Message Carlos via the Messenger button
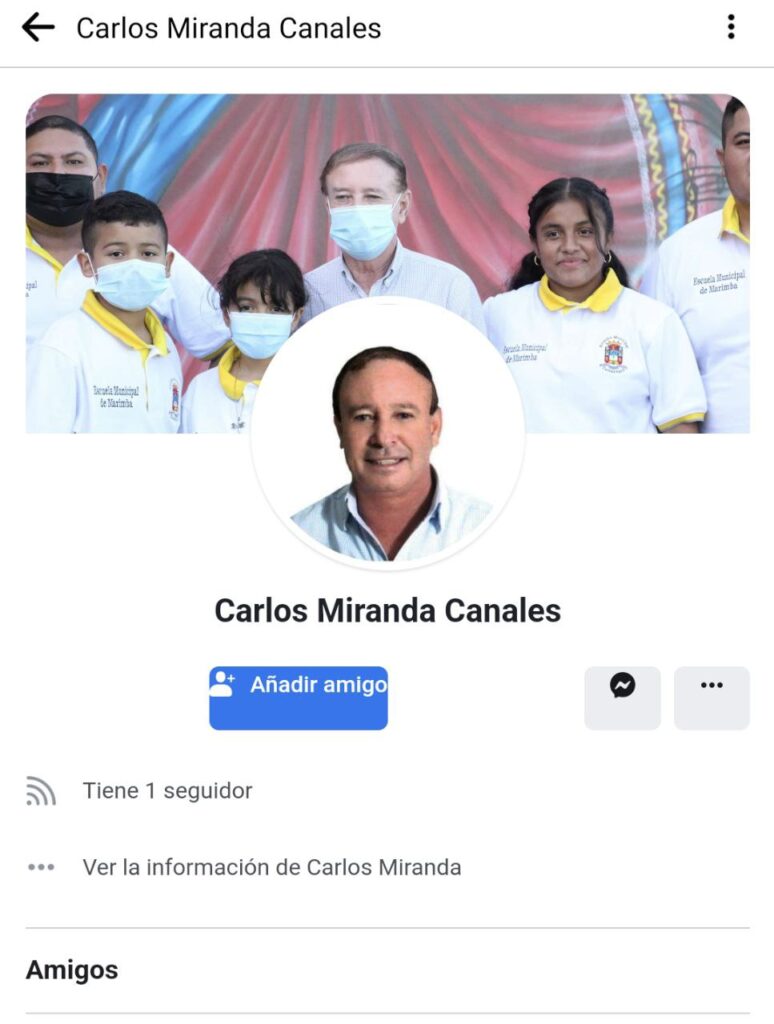The image size is (774, 1024). (622, 697)
